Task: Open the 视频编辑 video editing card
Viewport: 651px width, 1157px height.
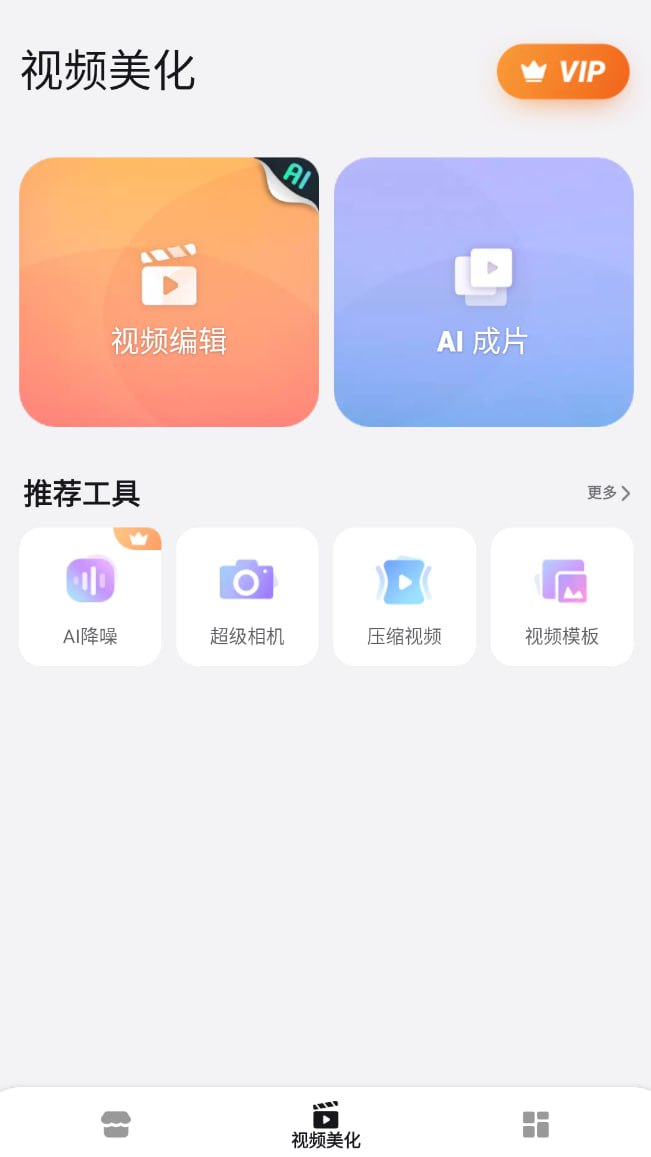Action: click(169, 292)
